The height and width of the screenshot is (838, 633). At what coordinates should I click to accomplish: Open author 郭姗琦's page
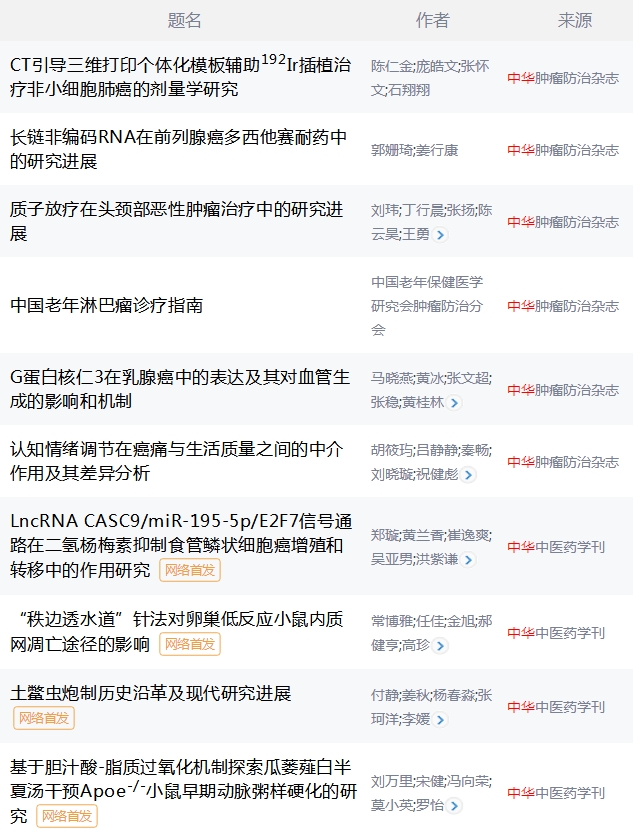[389, 150]
